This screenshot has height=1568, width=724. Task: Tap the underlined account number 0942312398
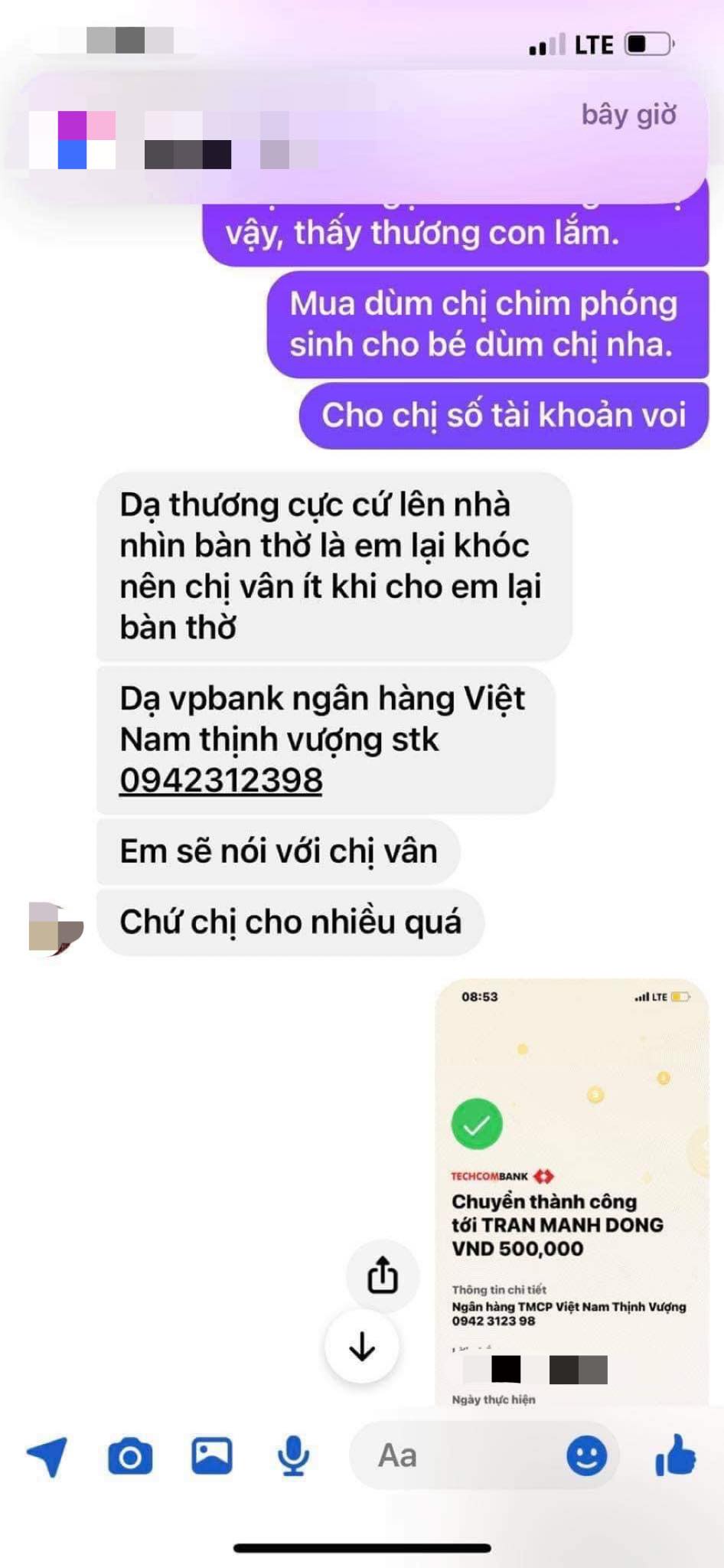coord(221,780)
